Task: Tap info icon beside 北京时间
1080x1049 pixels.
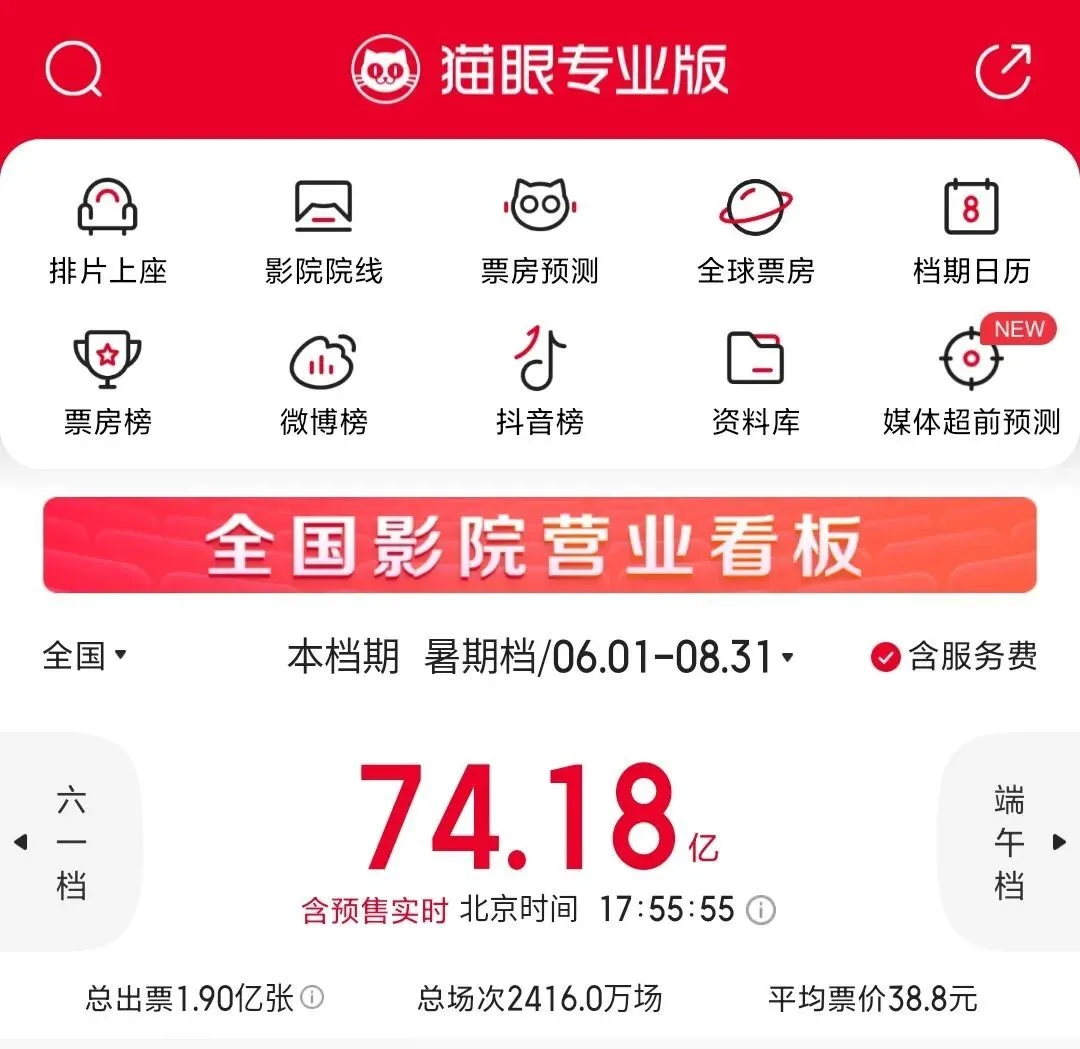Action: pyautogui.click(x=761, y=910)
